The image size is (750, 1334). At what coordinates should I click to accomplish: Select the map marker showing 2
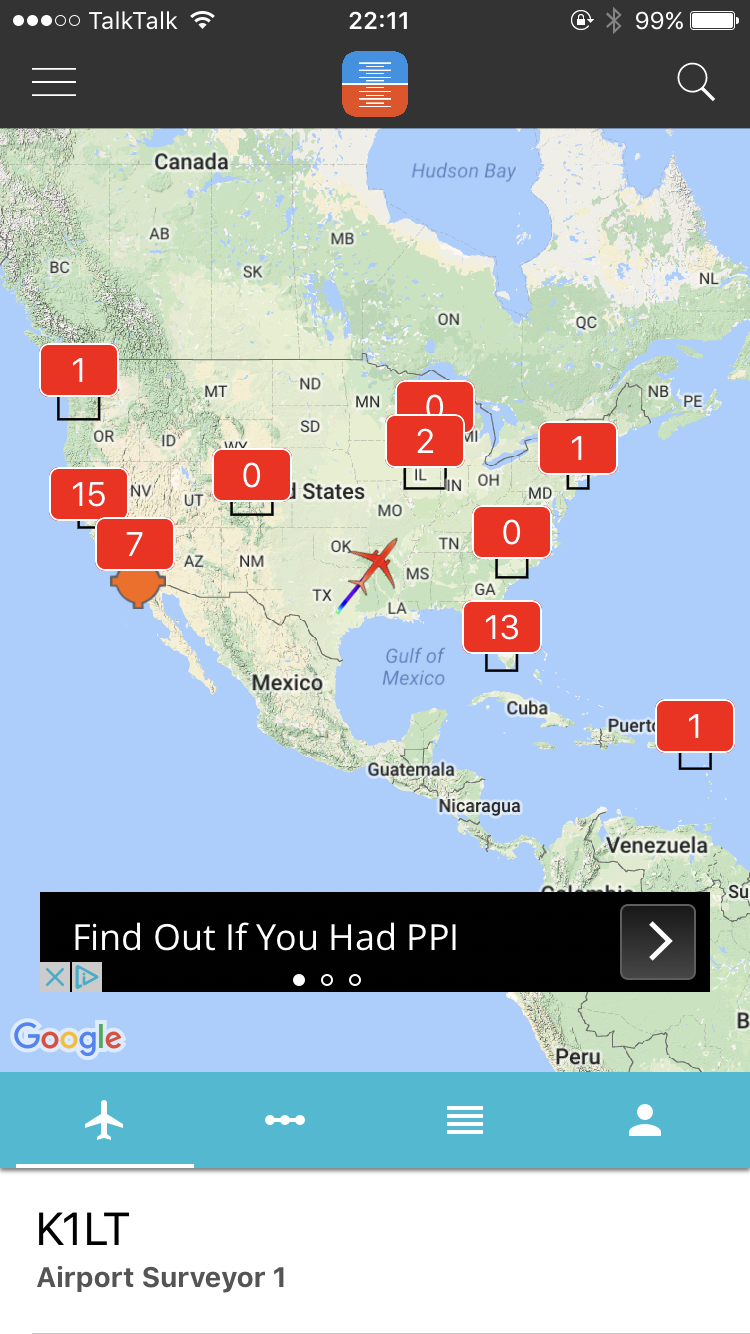[425, 441]
